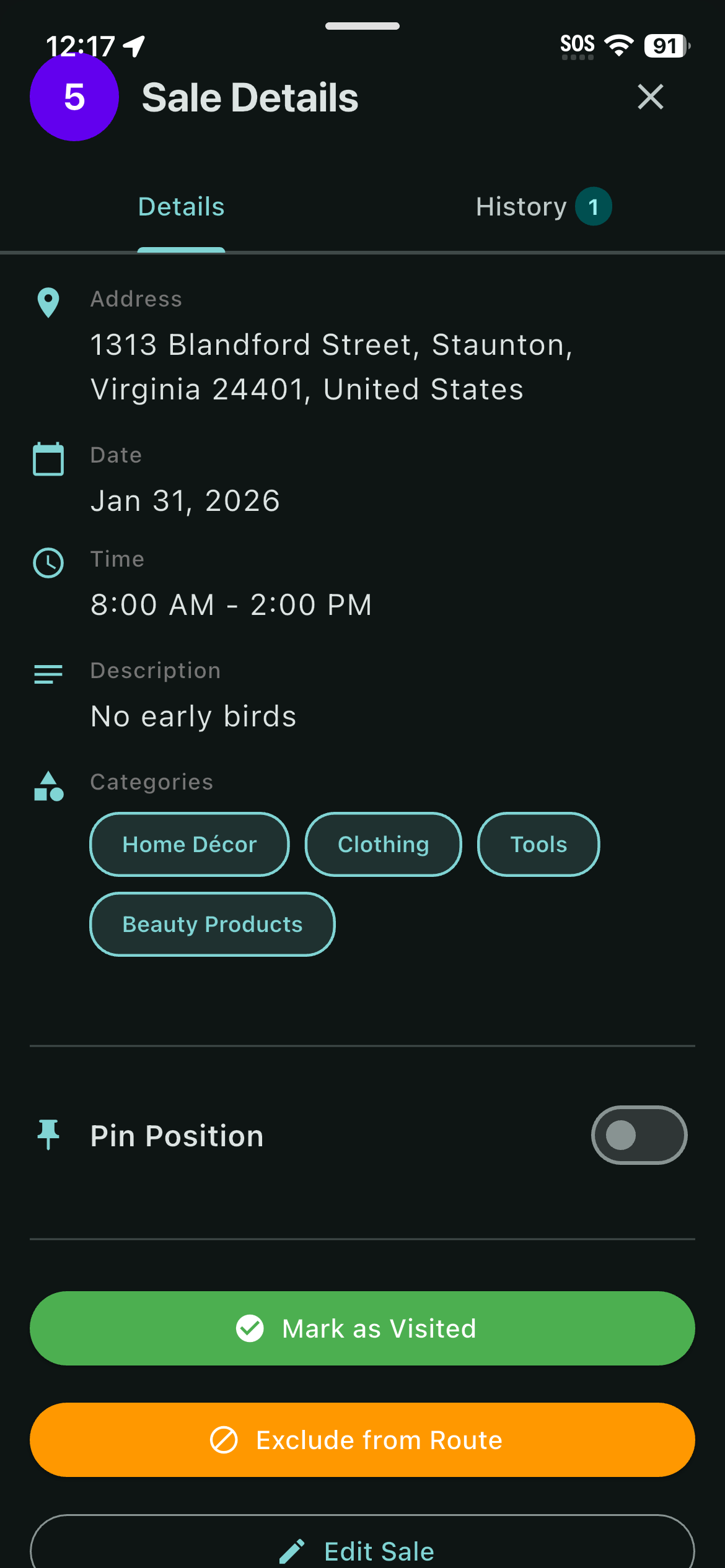725x1568 pixels.
Task: Click the shapes icon next to Categories
Action: tap(48, 788)
